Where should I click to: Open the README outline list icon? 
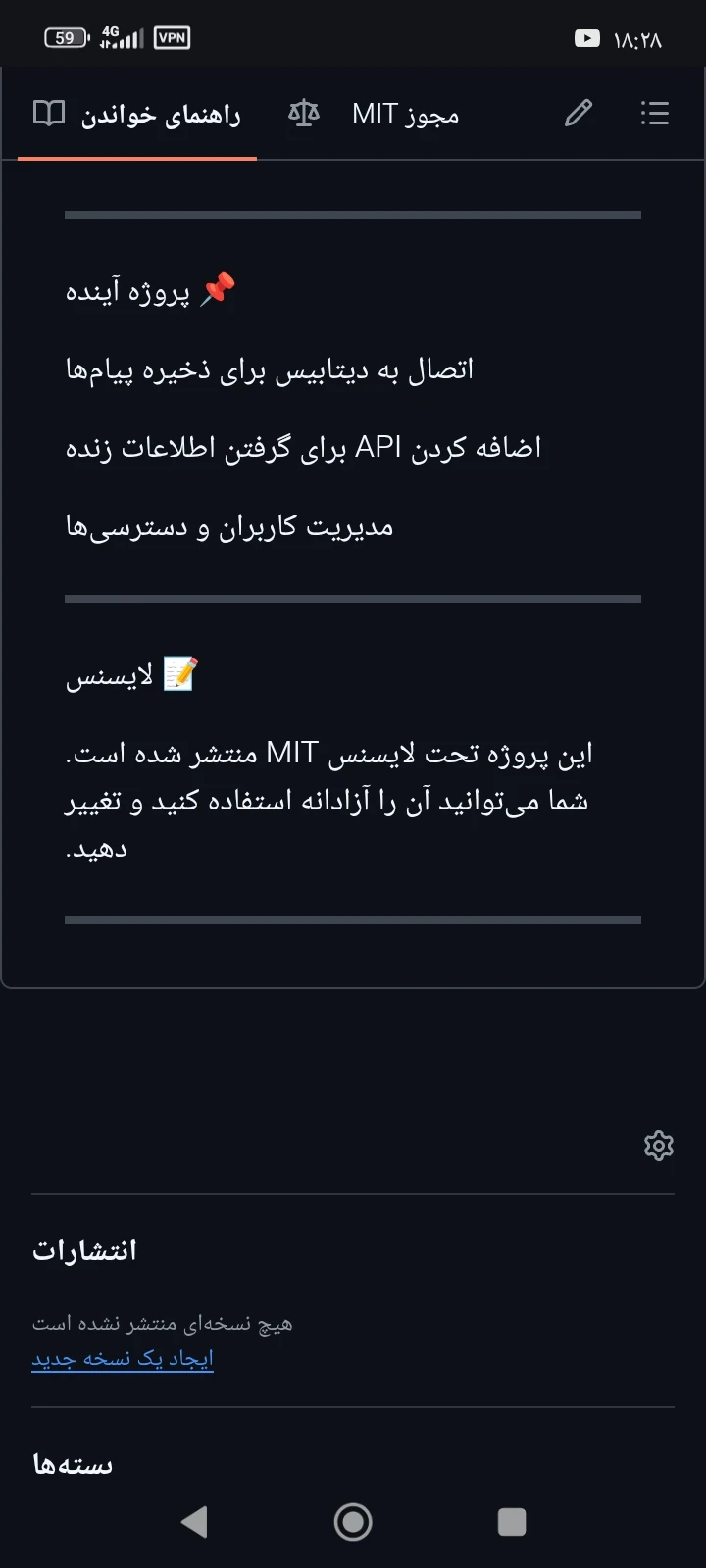pyautogui.click(x=654, y=114)
